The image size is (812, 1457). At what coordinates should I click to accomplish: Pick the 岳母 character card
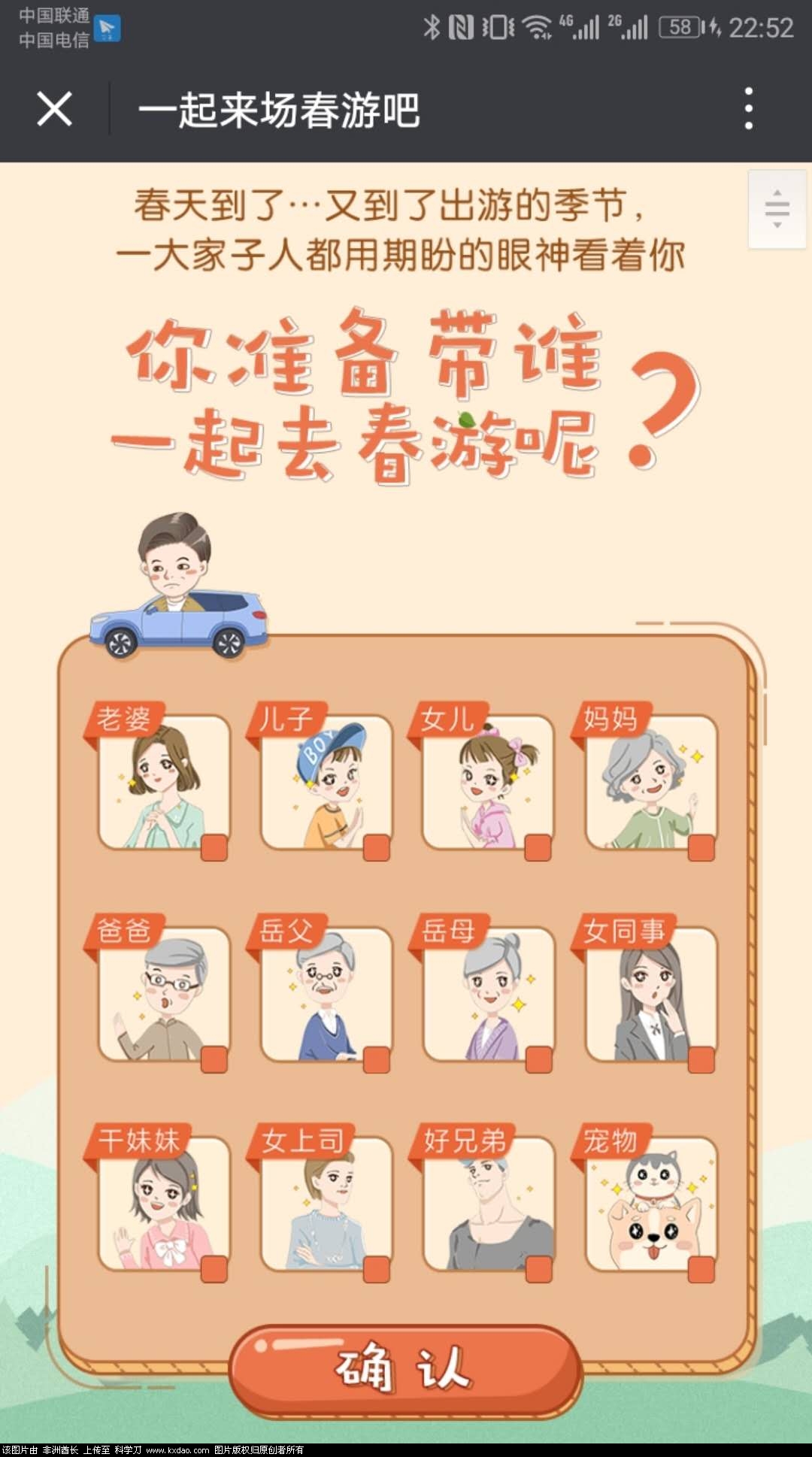[x=488, y=995]
